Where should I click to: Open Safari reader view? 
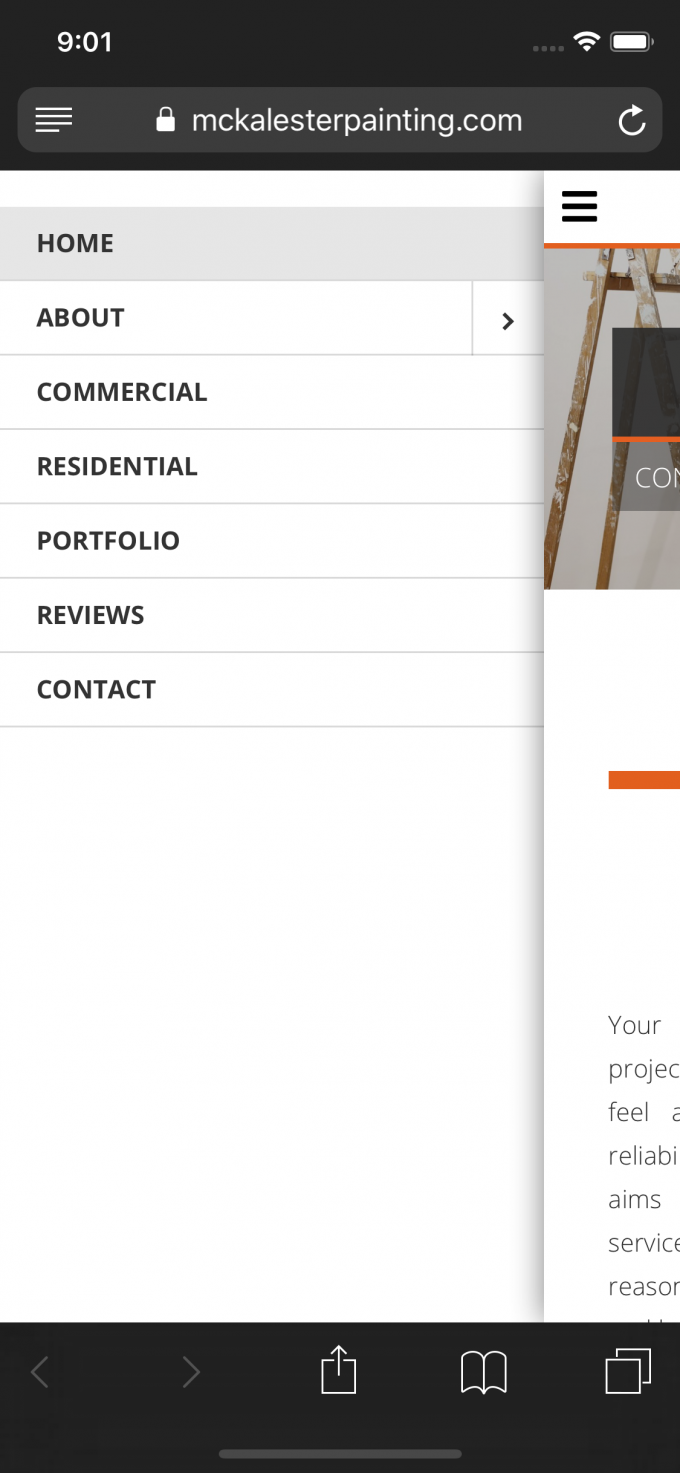(x=54, y=121)
